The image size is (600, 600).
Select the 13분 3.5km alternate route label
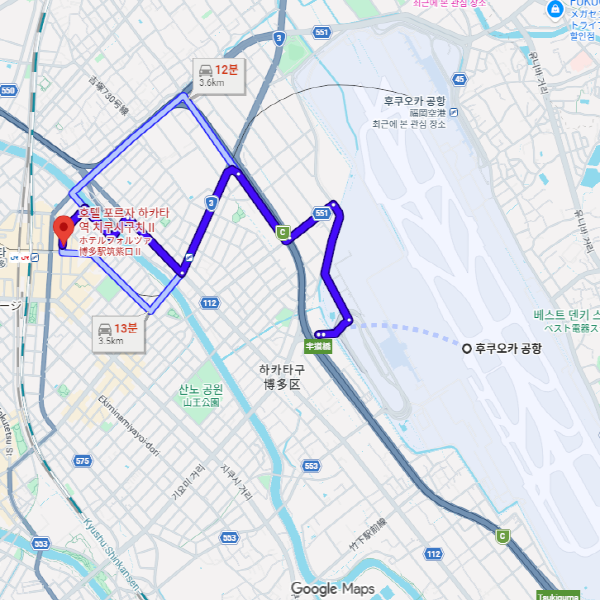coord(118,333)
